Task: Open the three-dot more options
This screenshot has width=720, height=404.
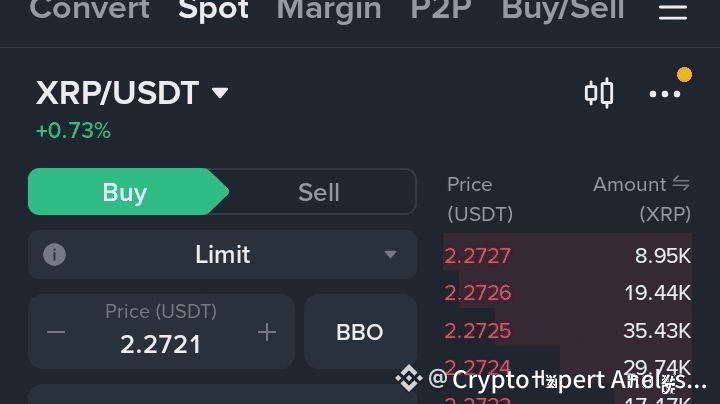Action: (x=665, y=94)
